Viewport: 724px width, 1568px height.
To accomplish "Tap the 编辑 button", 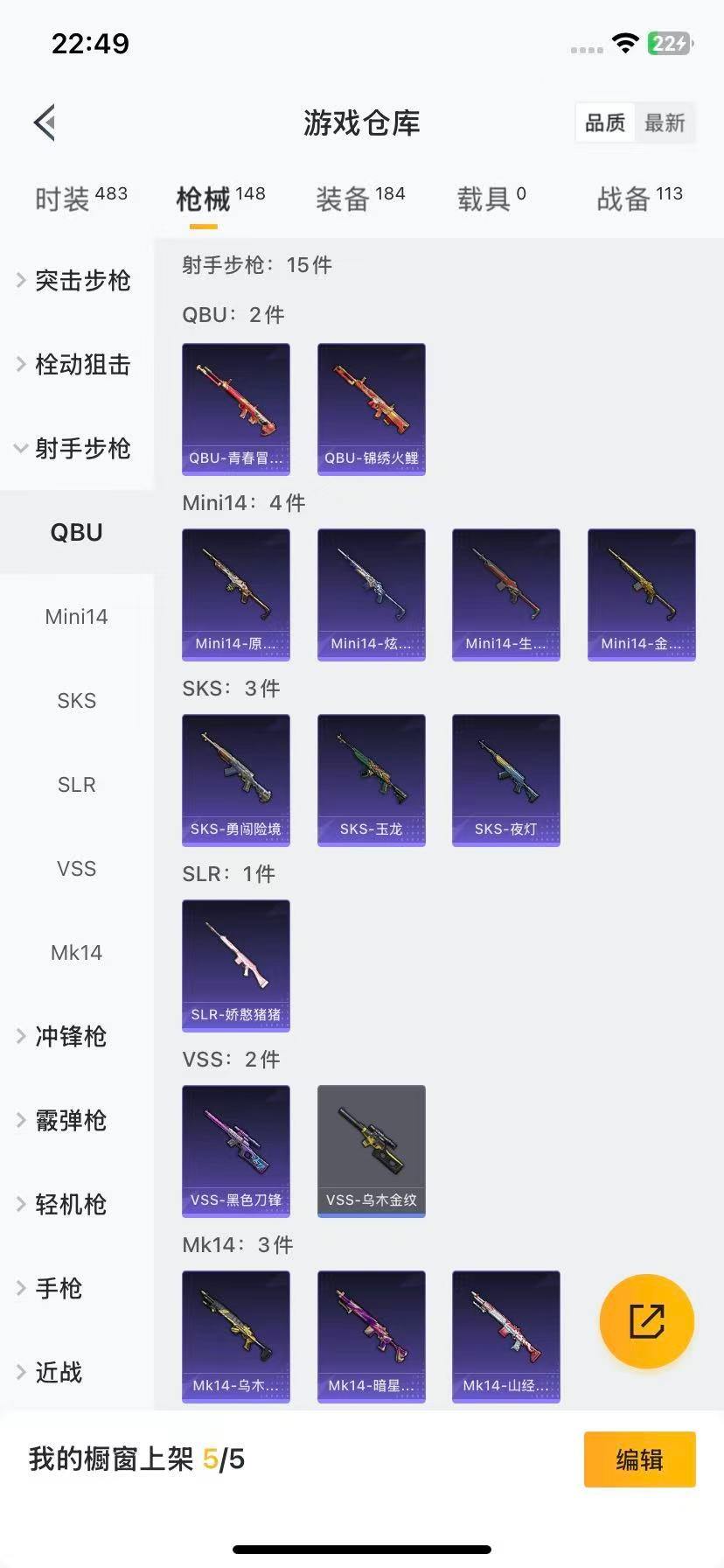I will (x=639, y=1459).
